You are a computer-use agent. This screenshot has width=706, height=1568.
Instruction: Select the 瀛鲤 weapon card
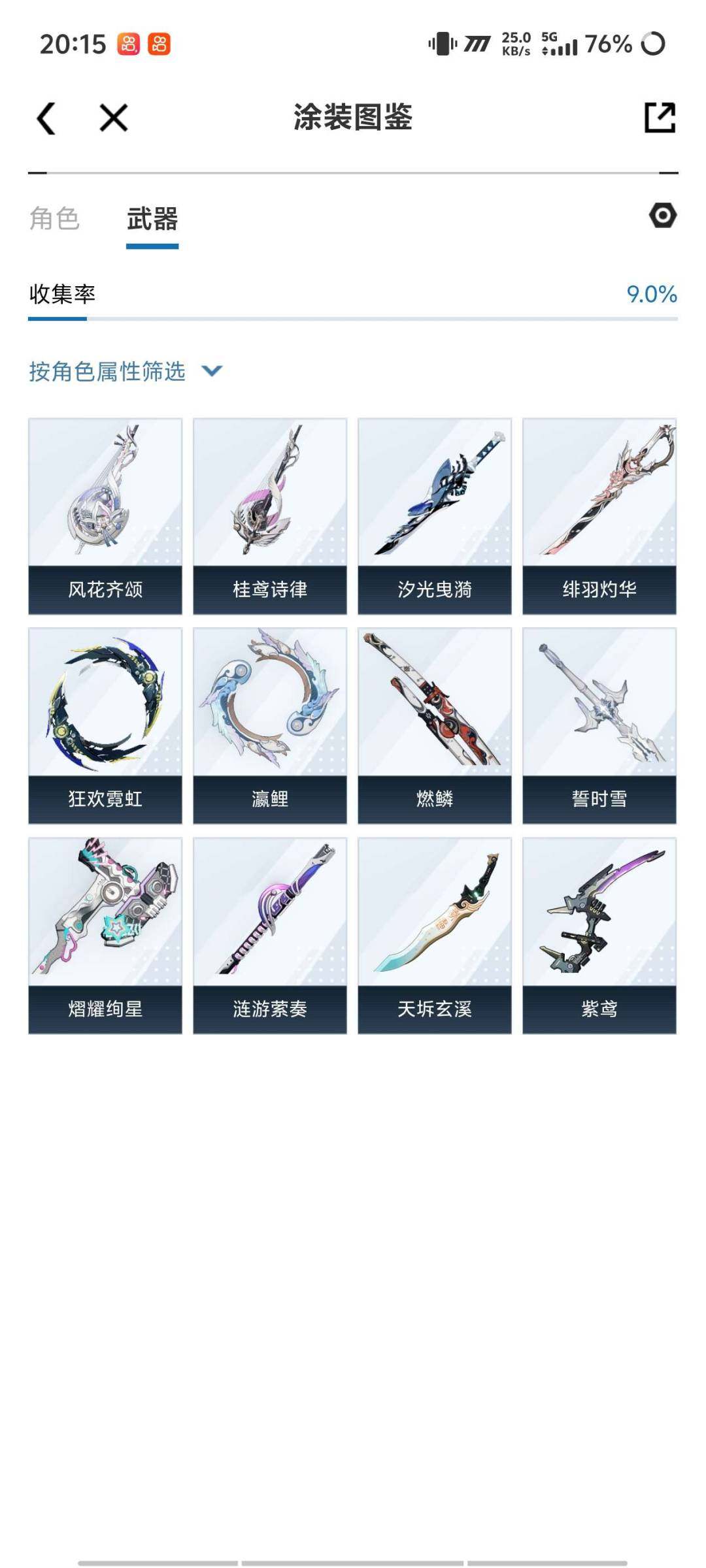point(270,726)
